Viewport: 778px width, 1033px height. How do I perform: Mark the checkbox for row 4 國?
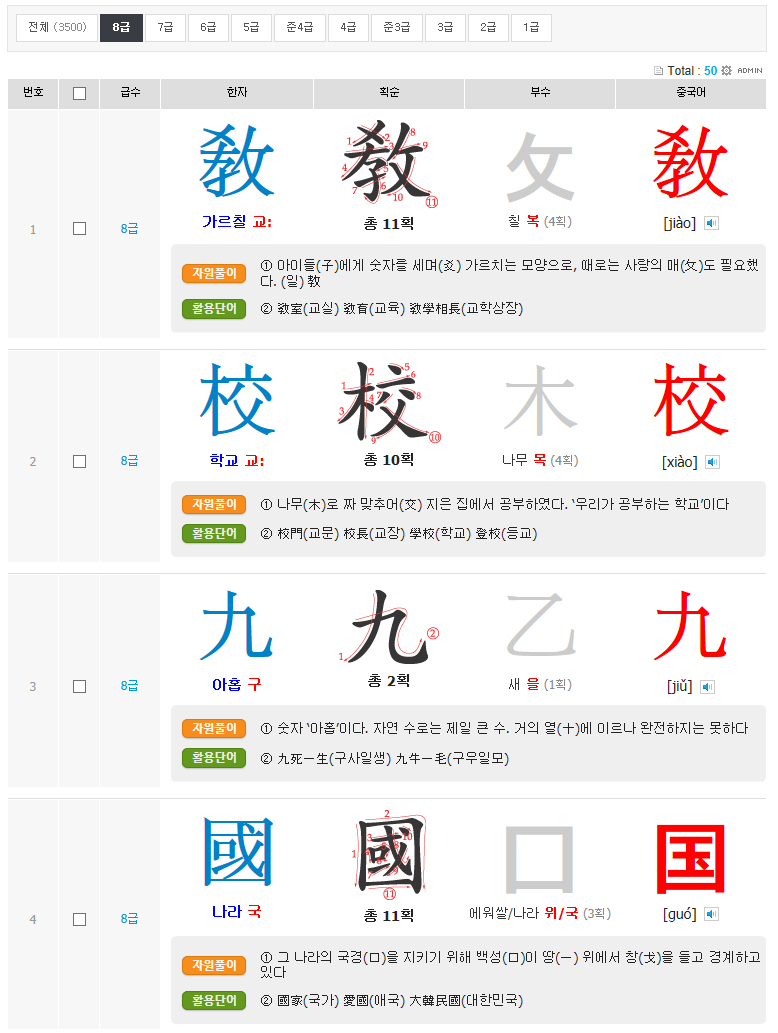pos(80,918)
